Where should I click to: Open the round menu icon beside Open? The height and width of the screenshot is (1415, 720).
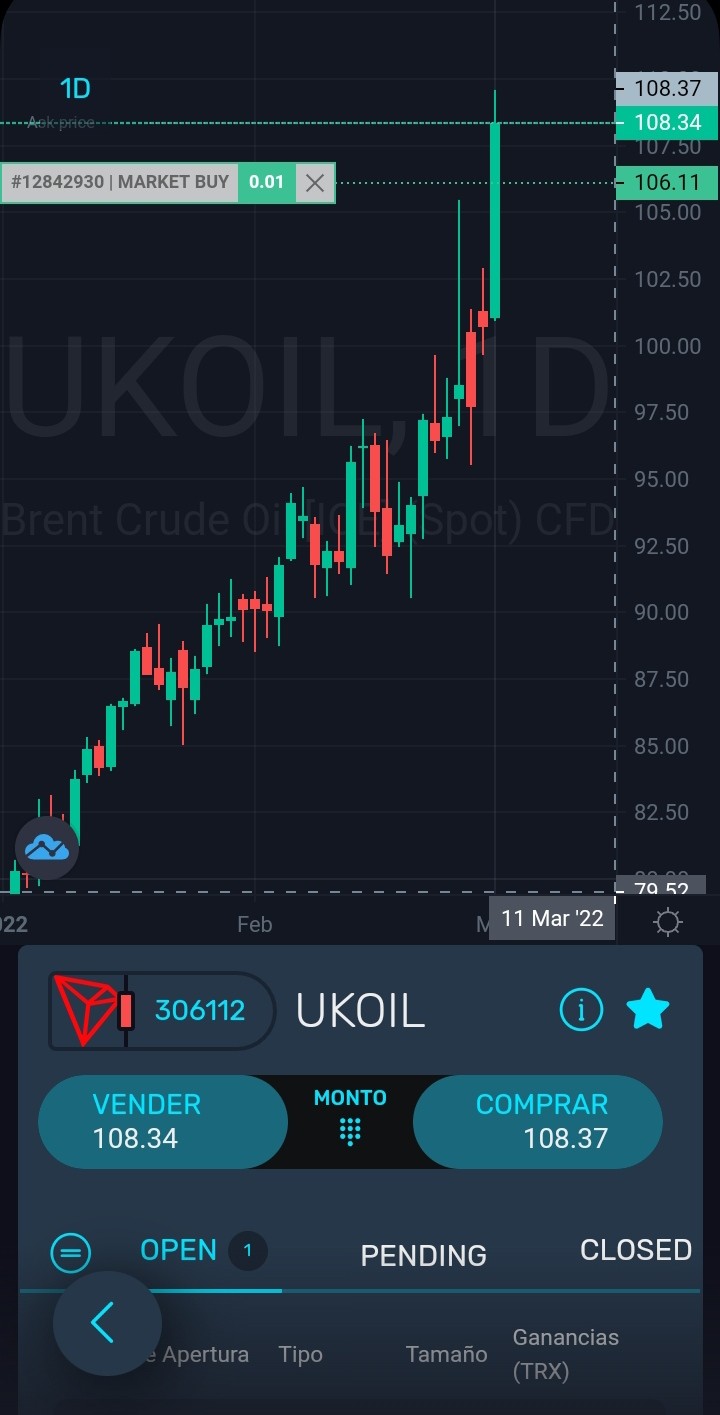pyautogui.click(x=70, y=1252)
